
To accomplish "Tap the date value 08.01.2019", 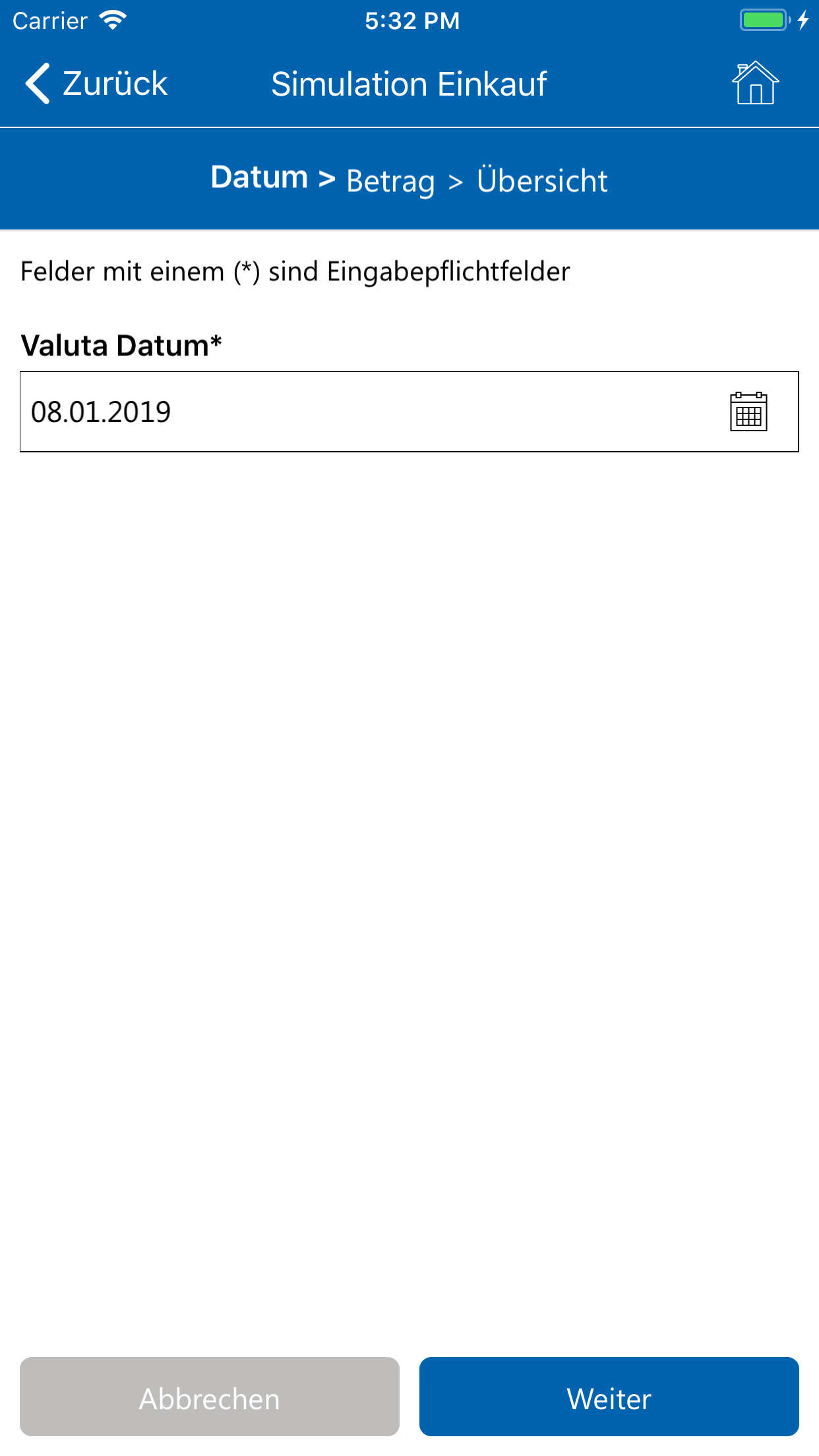I will (x=100, y=412).
